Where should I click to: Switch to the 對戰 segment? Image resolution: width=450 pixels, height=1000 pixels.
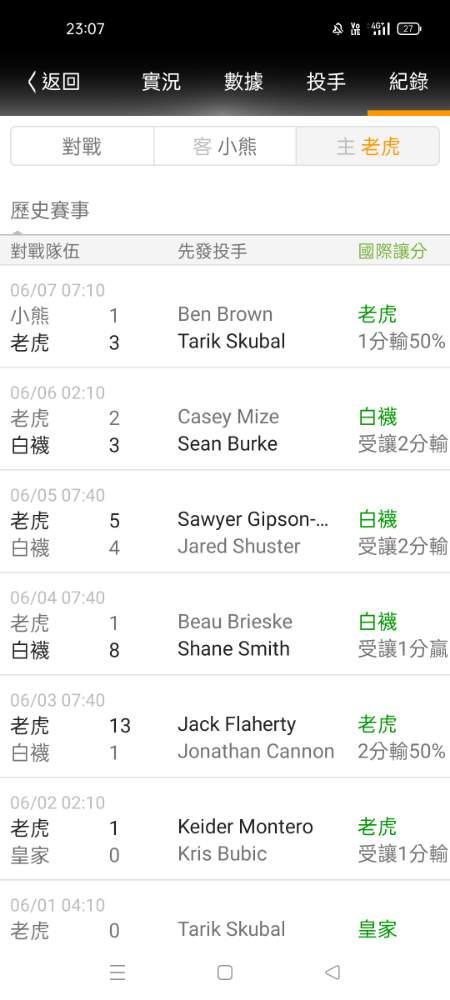pos(82,147)
